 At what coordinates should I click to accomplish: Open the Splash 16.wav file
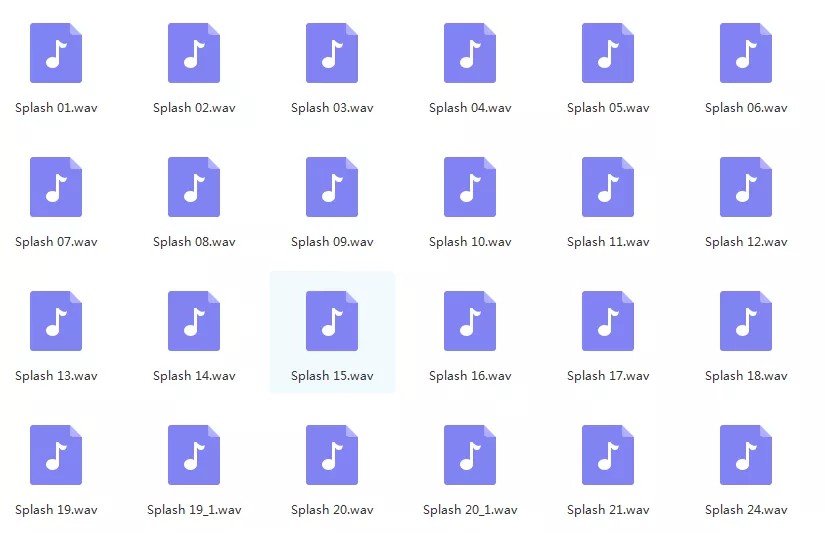(x=470, y=321)
